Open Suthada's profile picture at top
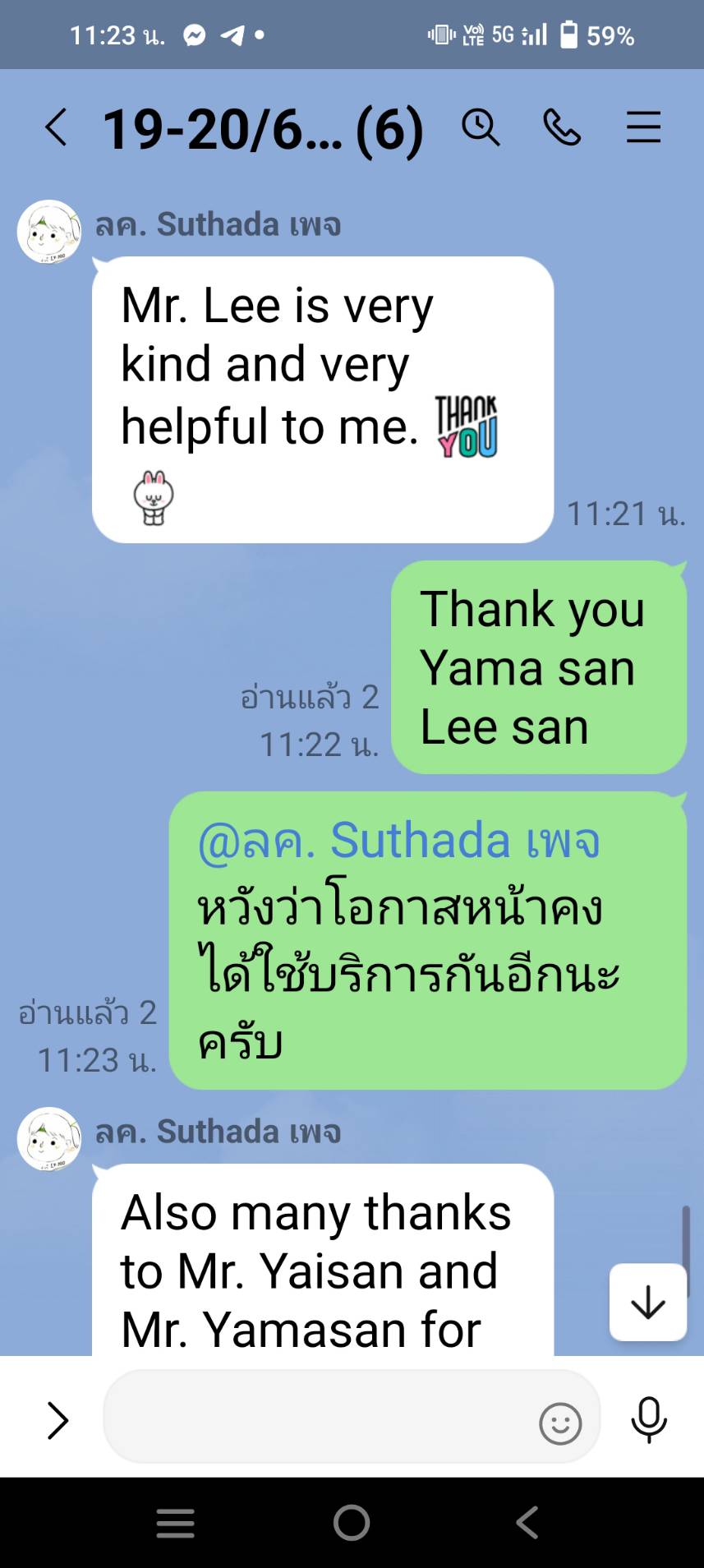704x1568 pixels. [x=49, y=232]
